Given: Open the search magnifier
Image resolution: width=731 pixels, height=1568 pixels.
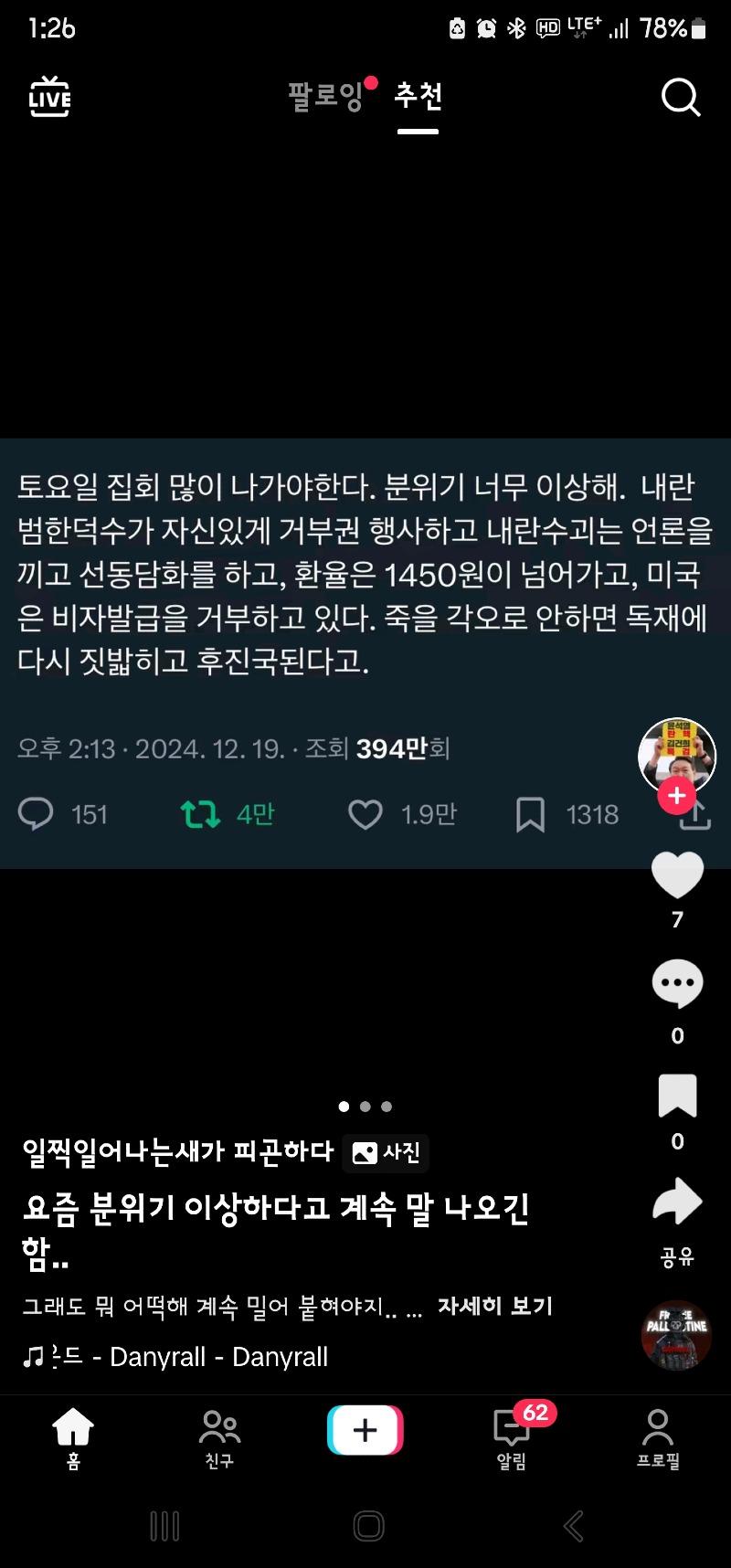Looking at the screenshot, I should [680, 96].
